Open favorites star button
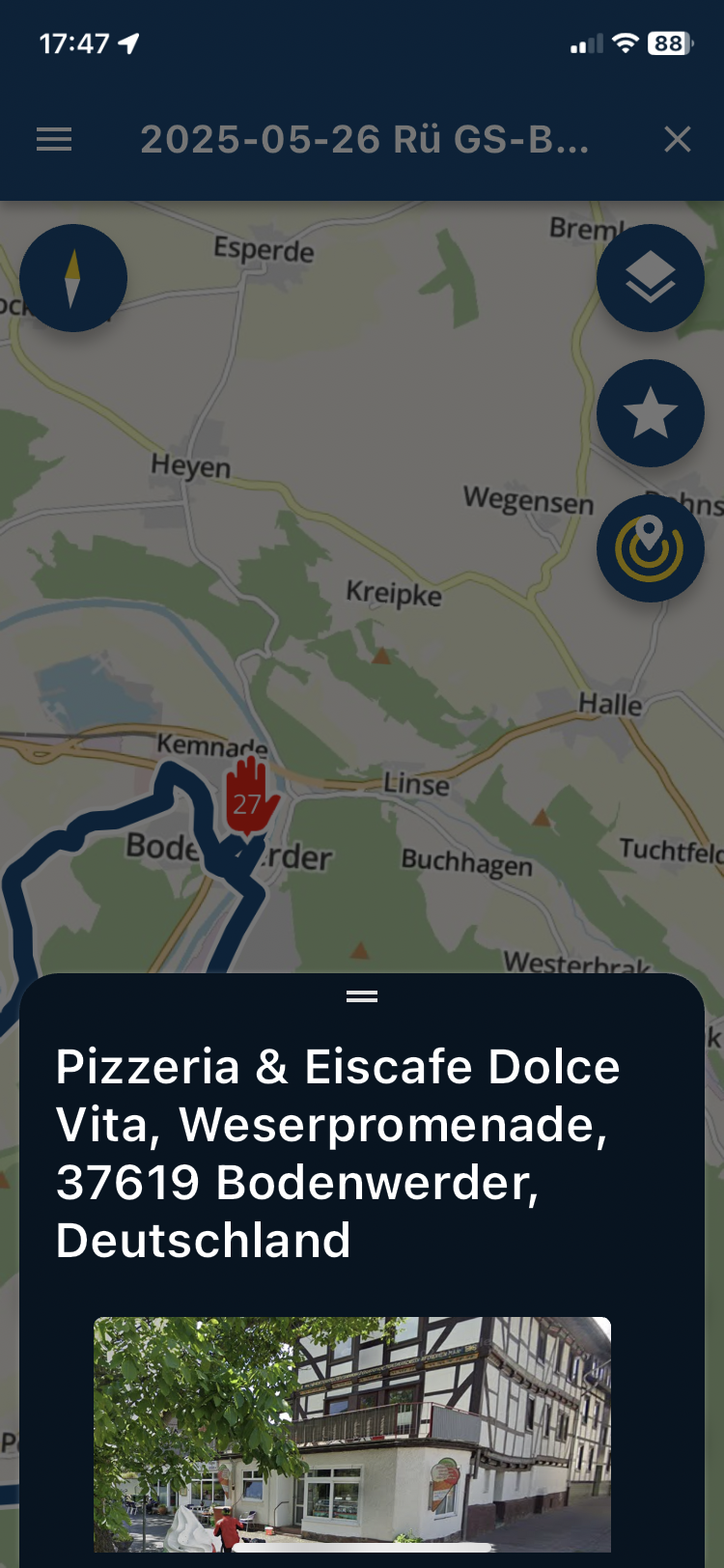This screenshot has width=724, height=1568. tap(650, 413)
